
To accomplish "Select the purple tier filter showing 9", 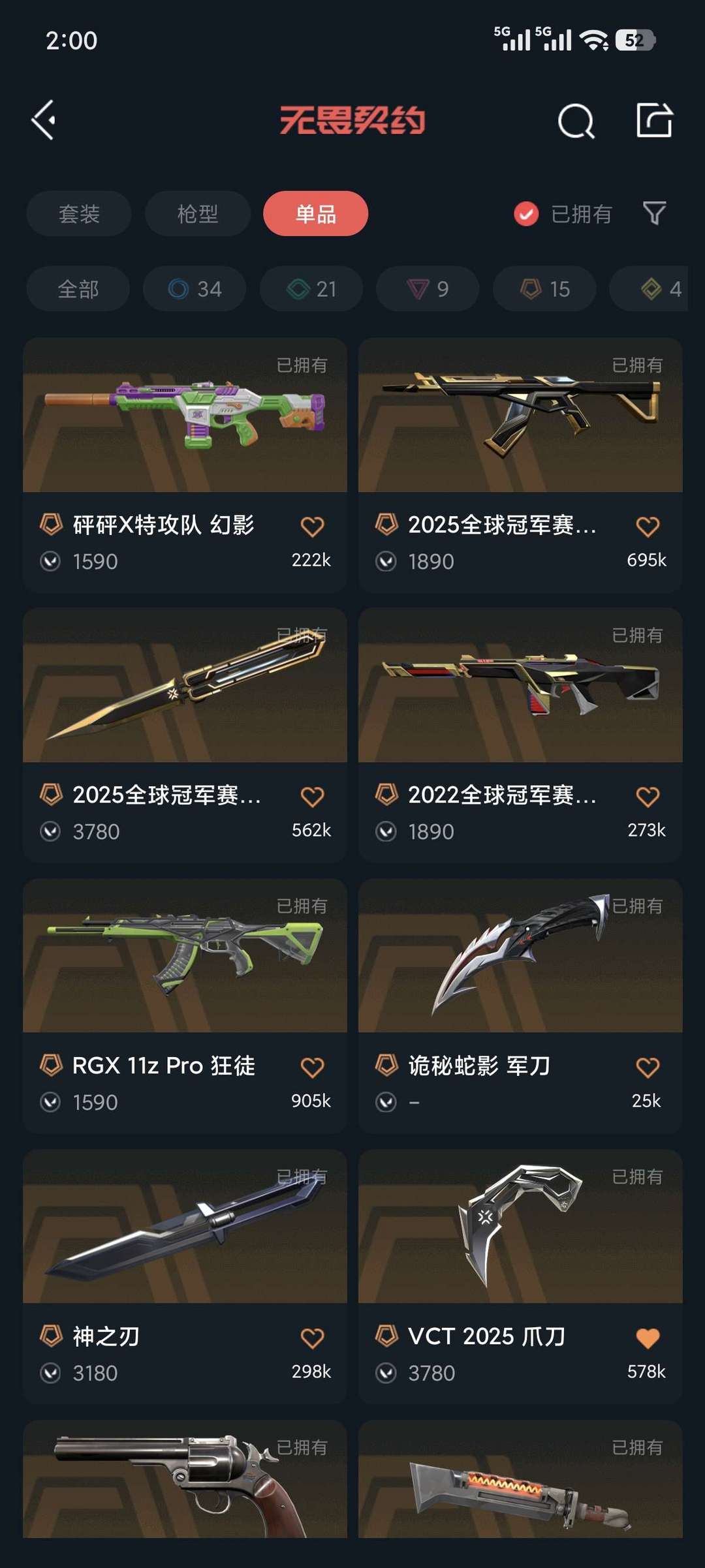I will coord(426,288).
